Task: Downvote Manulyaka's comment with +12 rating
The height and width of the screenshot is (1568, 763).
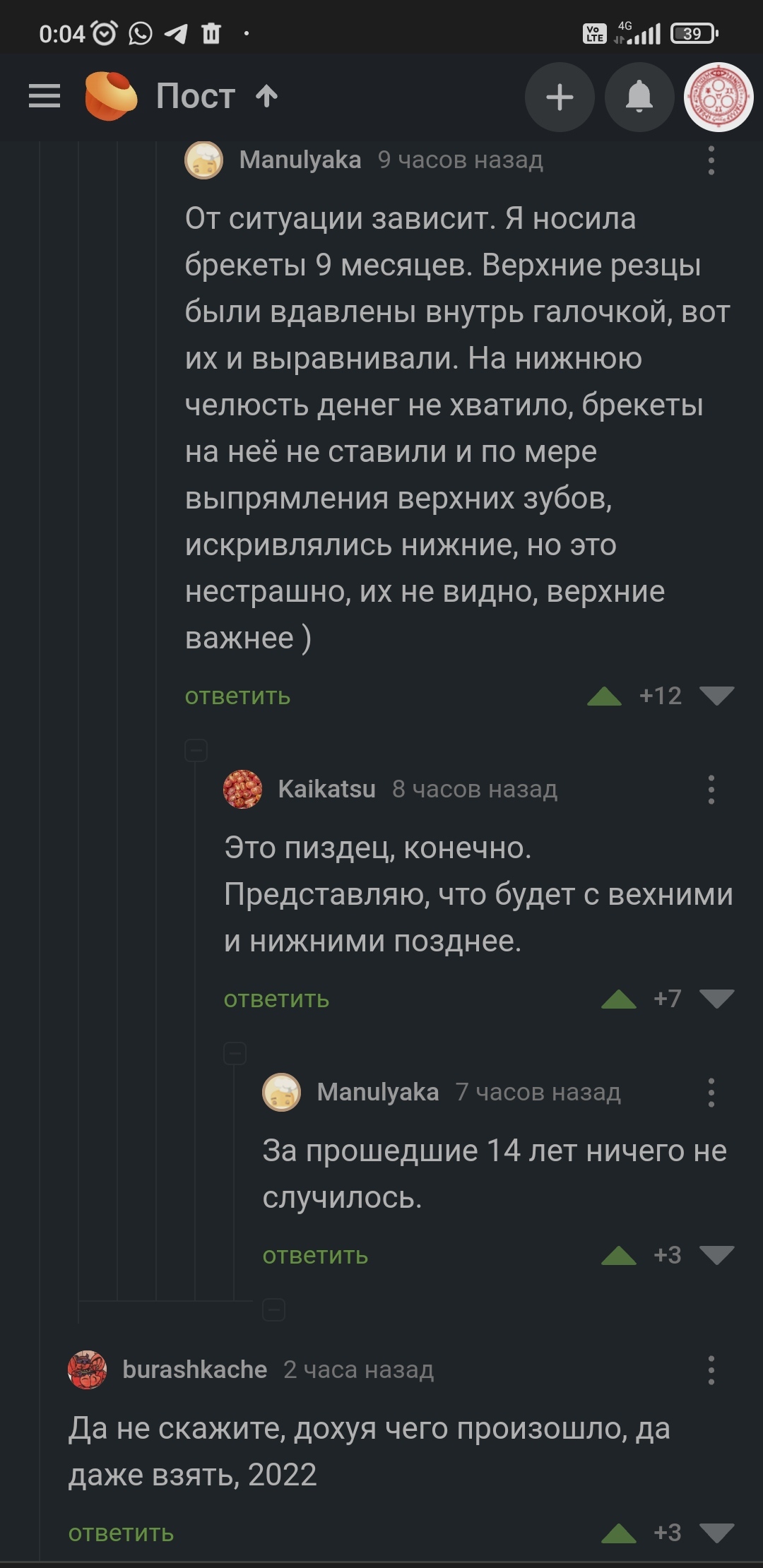Action: pos(716,696)
